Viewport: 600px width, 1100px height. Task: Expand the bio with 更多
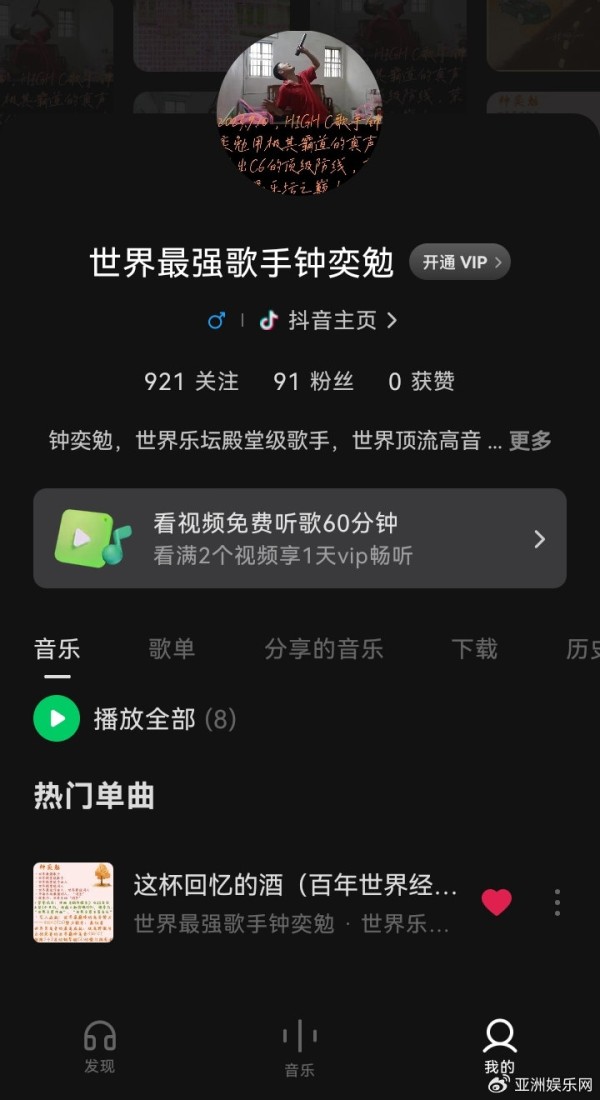click(x=530, y=440)
